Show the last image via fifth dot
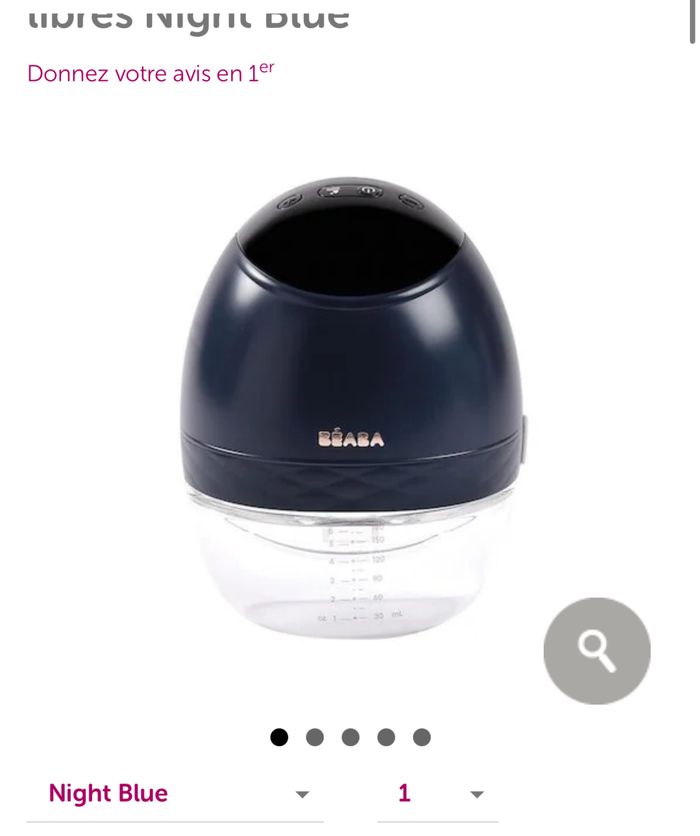 click(422, 738)
